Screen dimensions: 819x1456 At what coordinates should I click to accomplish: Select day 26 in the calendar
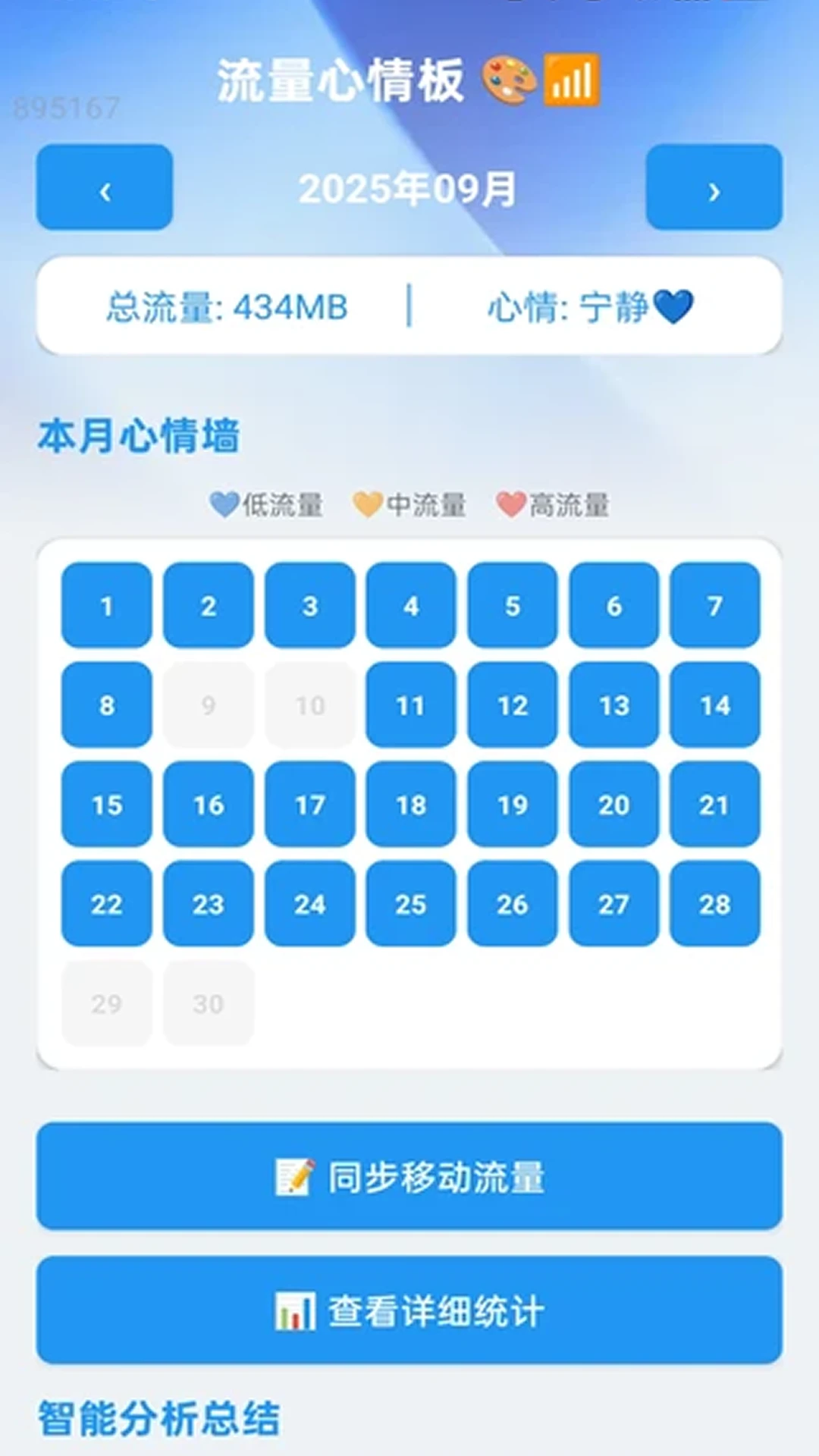pos(513,904)
